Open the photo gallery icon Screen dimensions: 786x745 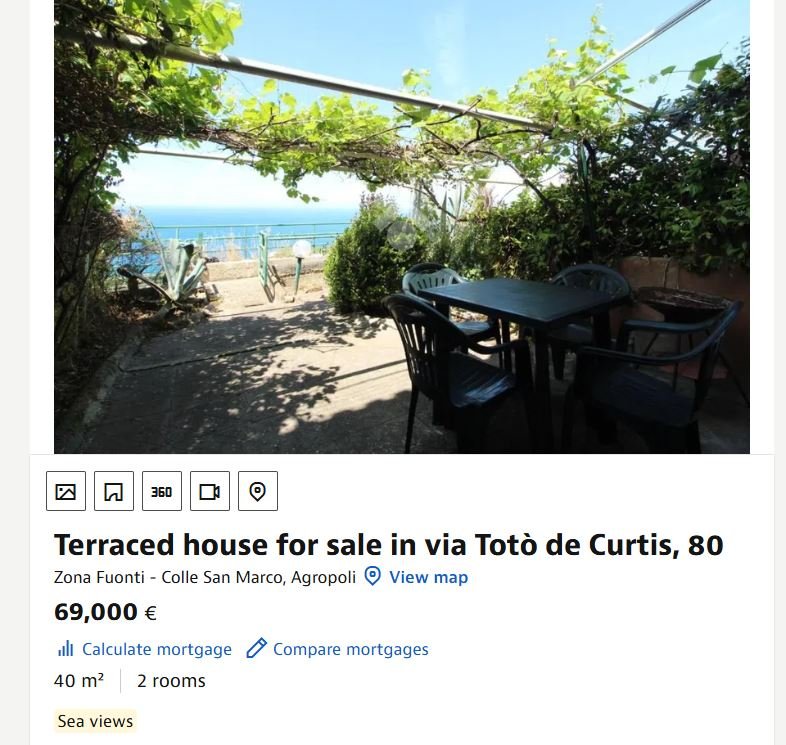[66, 491]
